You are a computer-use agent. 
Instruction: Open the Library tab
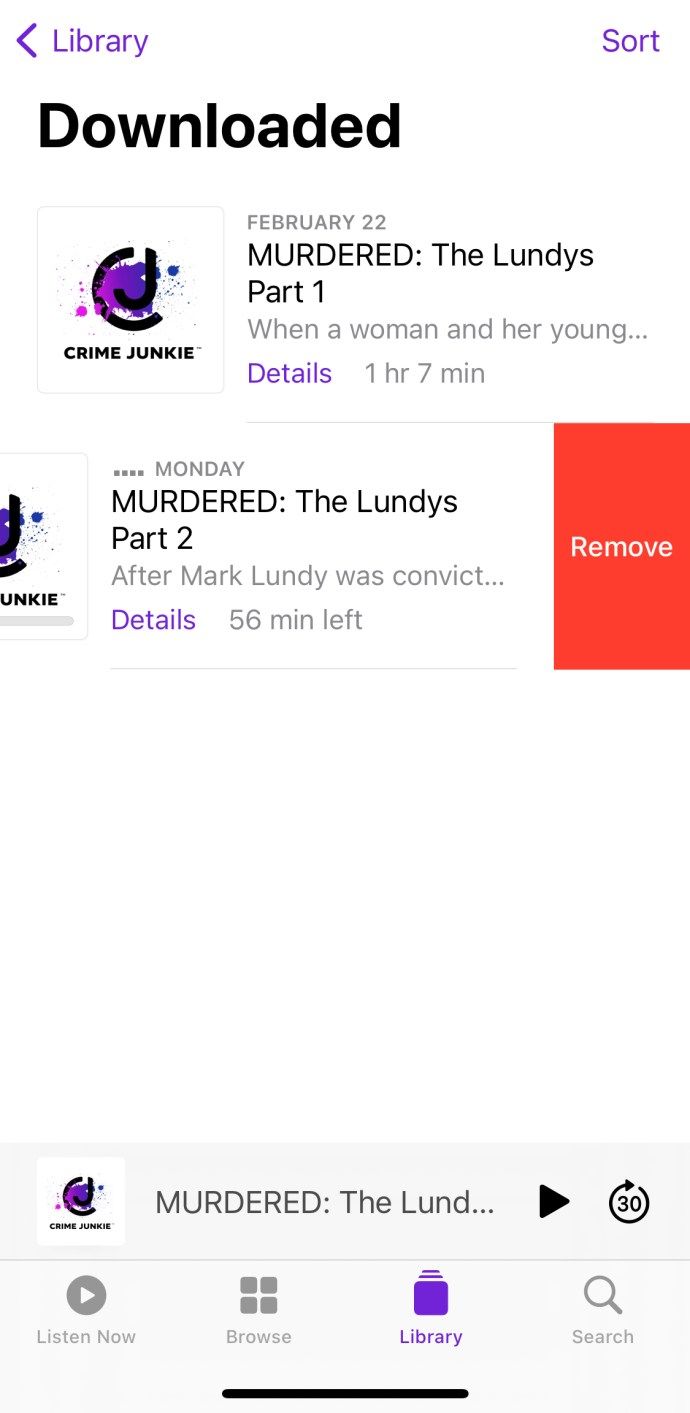point(430,1309)
